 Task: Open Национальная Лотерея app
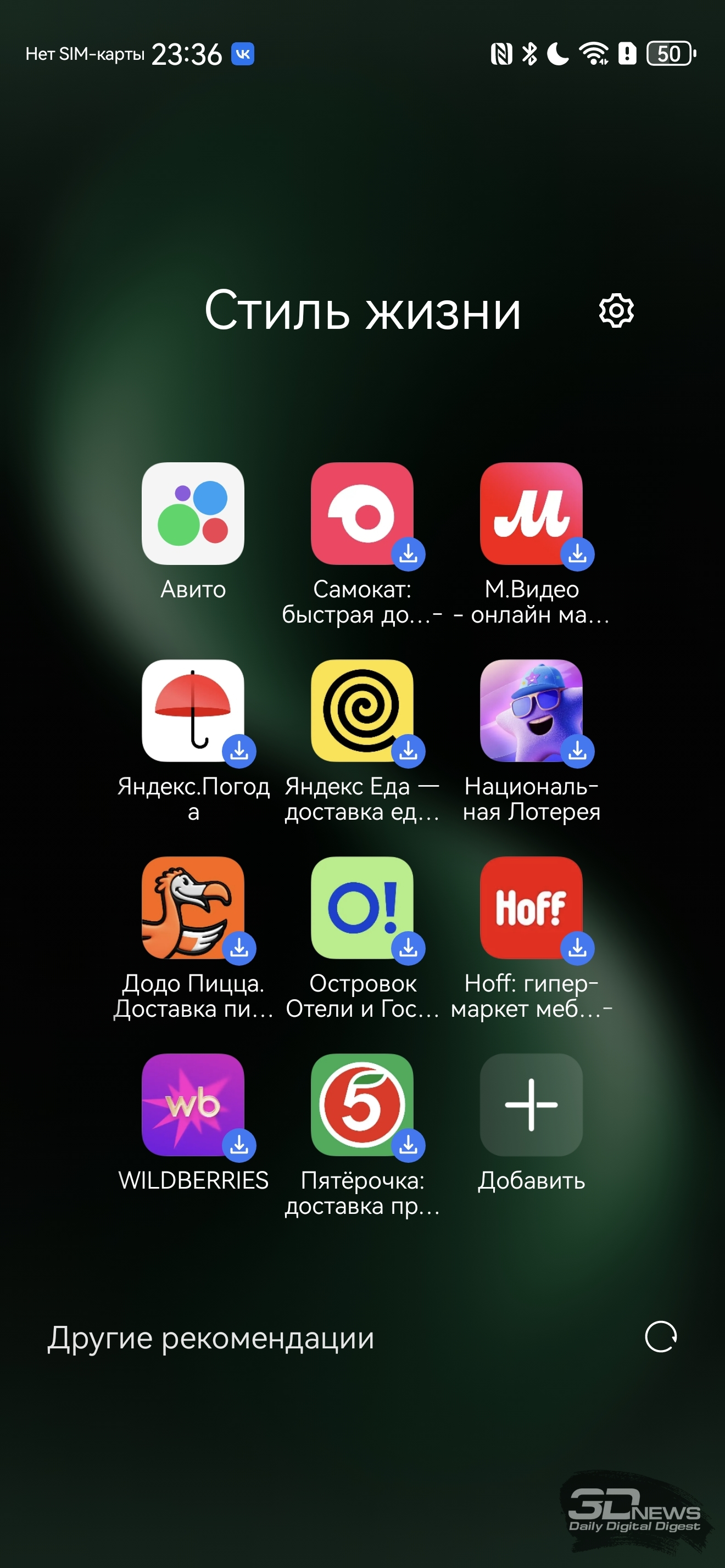[531, 710]
